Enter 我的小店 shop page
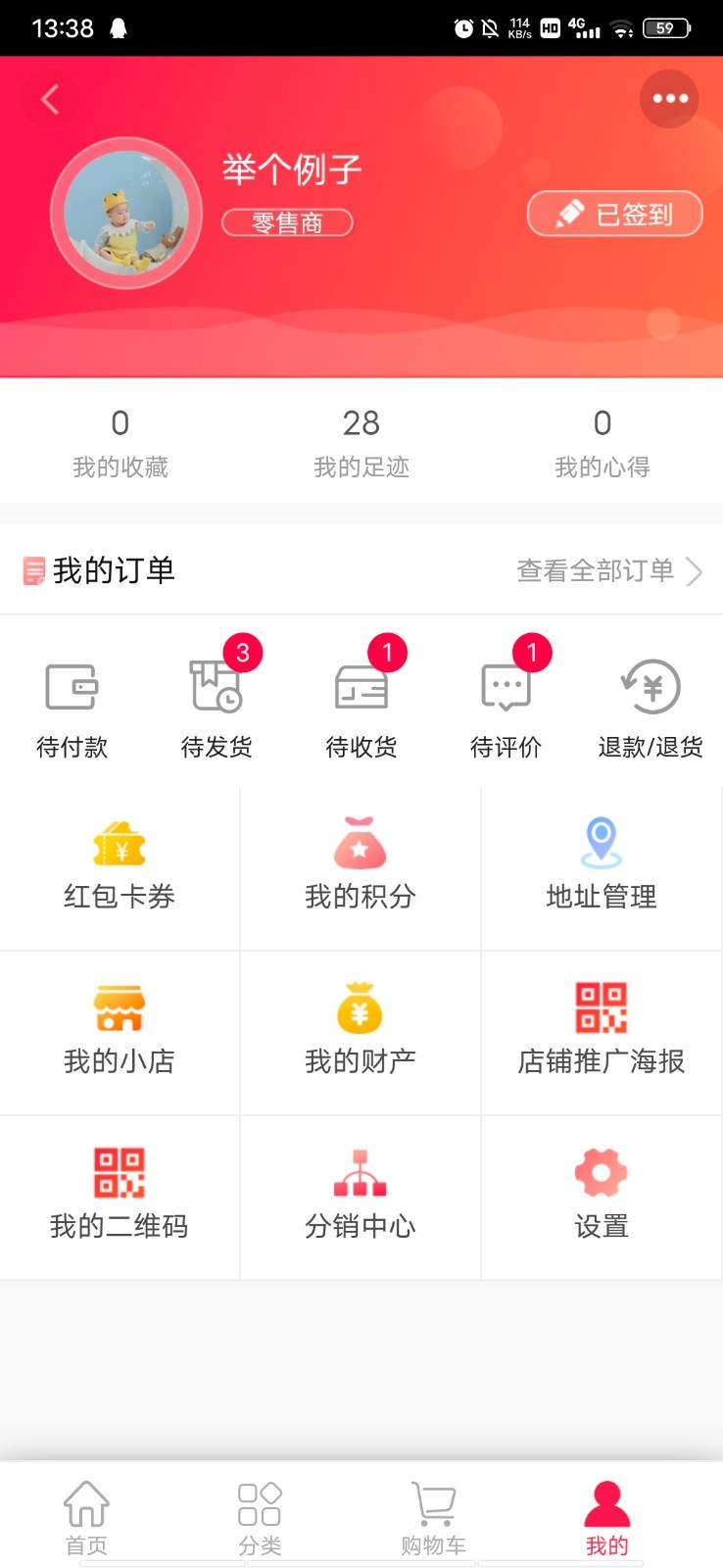 [x=120, y=1032]
